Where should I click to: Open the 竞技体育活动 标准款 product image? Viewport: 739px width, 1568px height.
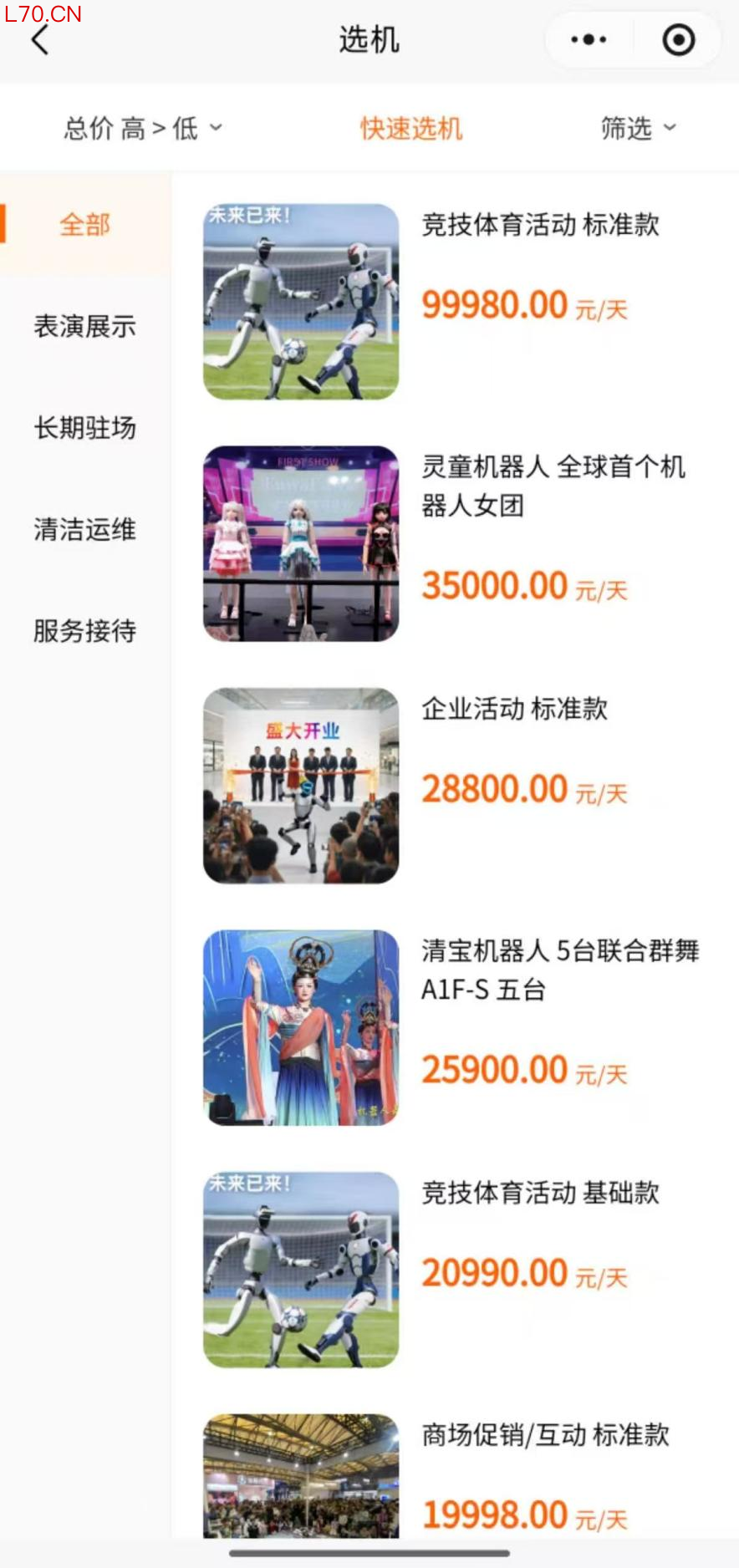tap(301, 303)
